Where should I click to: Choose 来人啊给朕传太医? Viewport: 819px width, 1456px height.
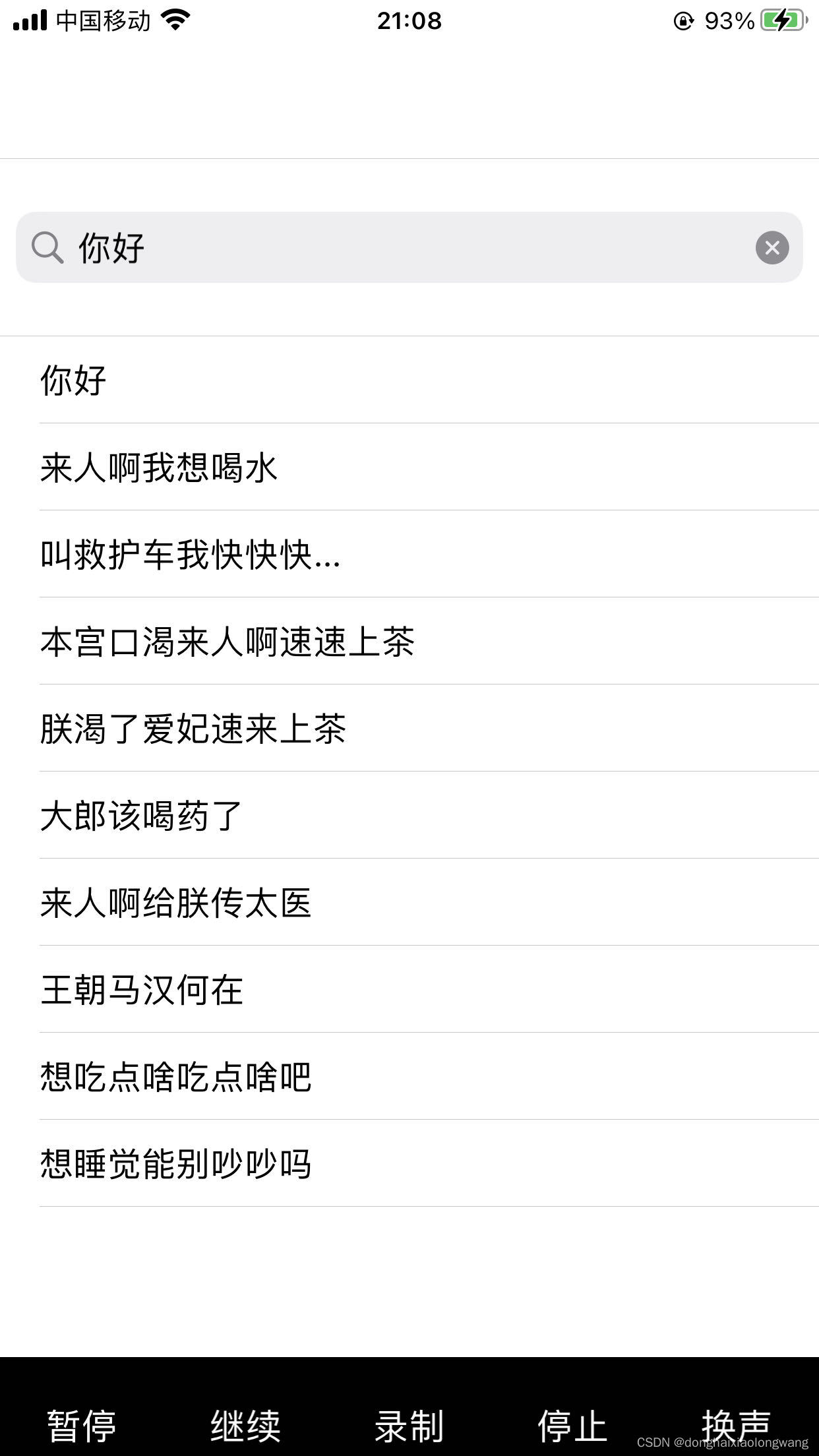click(x=409, y=902)
